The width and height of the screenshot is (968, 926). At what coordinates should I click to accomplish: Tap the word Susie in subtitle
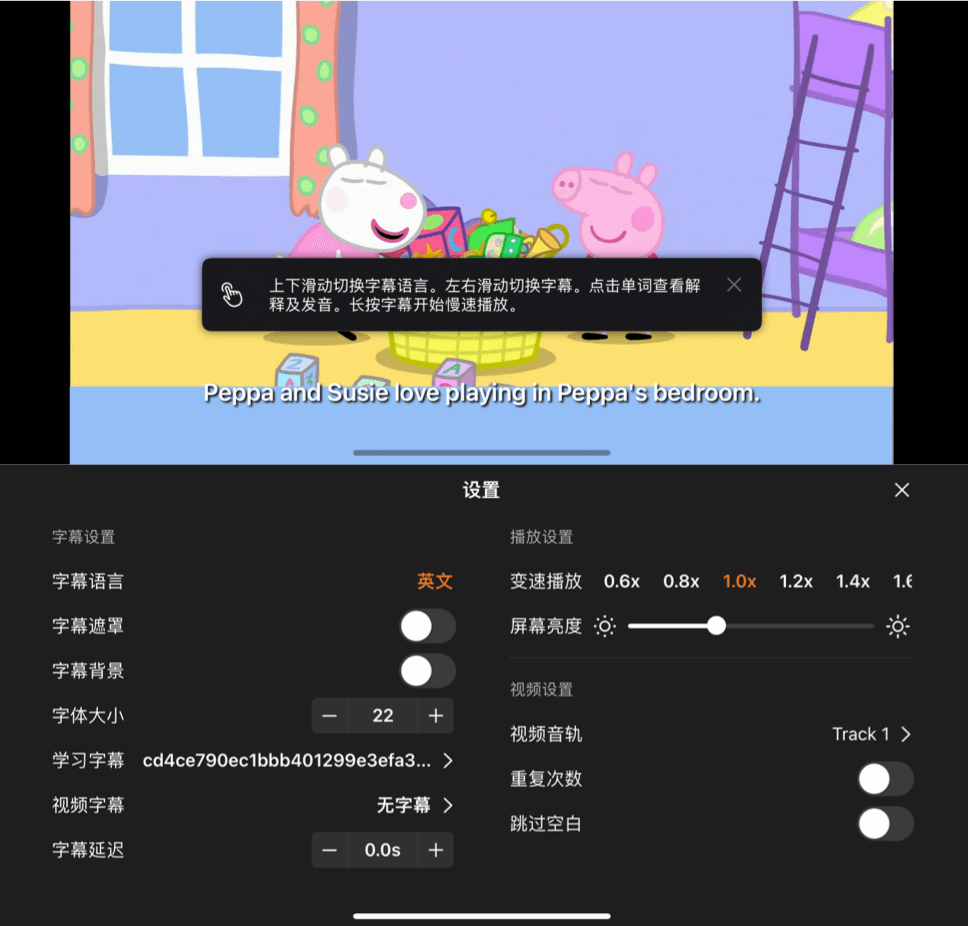click(x=357, y=394)
